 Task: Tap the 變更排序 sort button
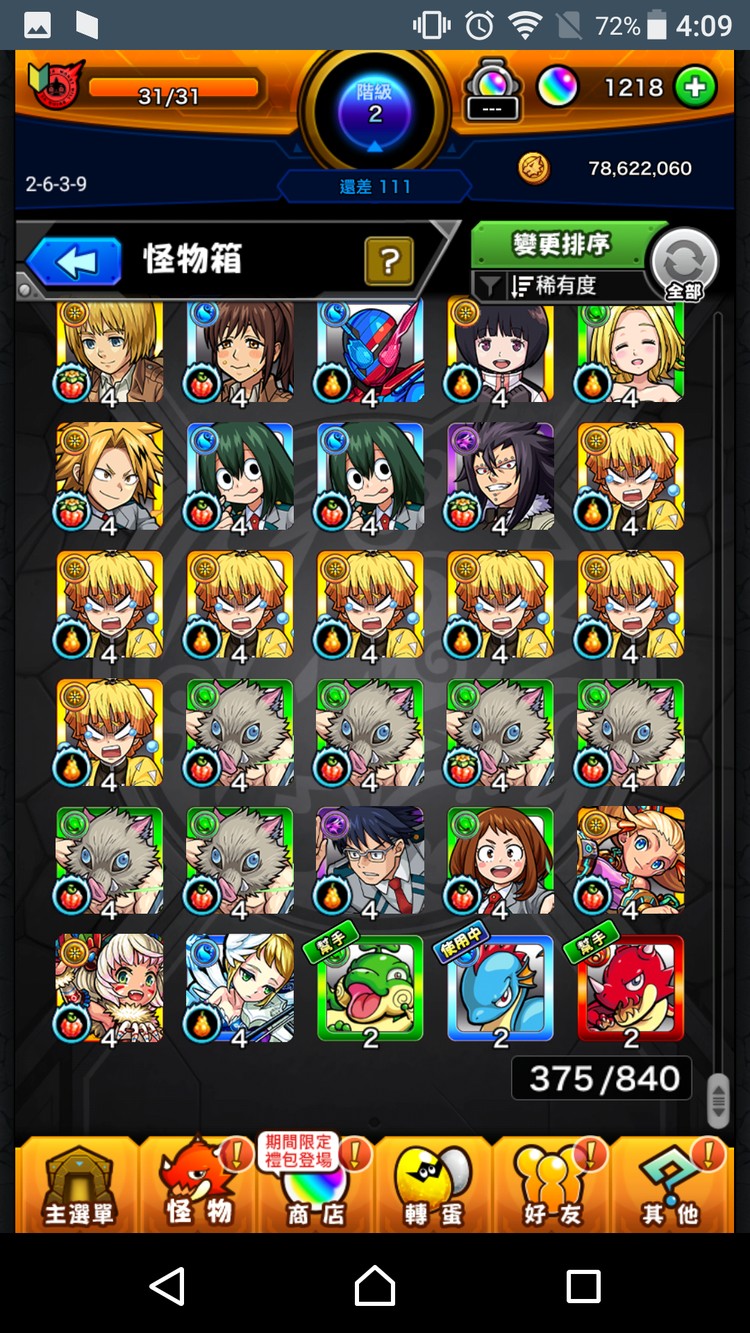click(561, 244)
